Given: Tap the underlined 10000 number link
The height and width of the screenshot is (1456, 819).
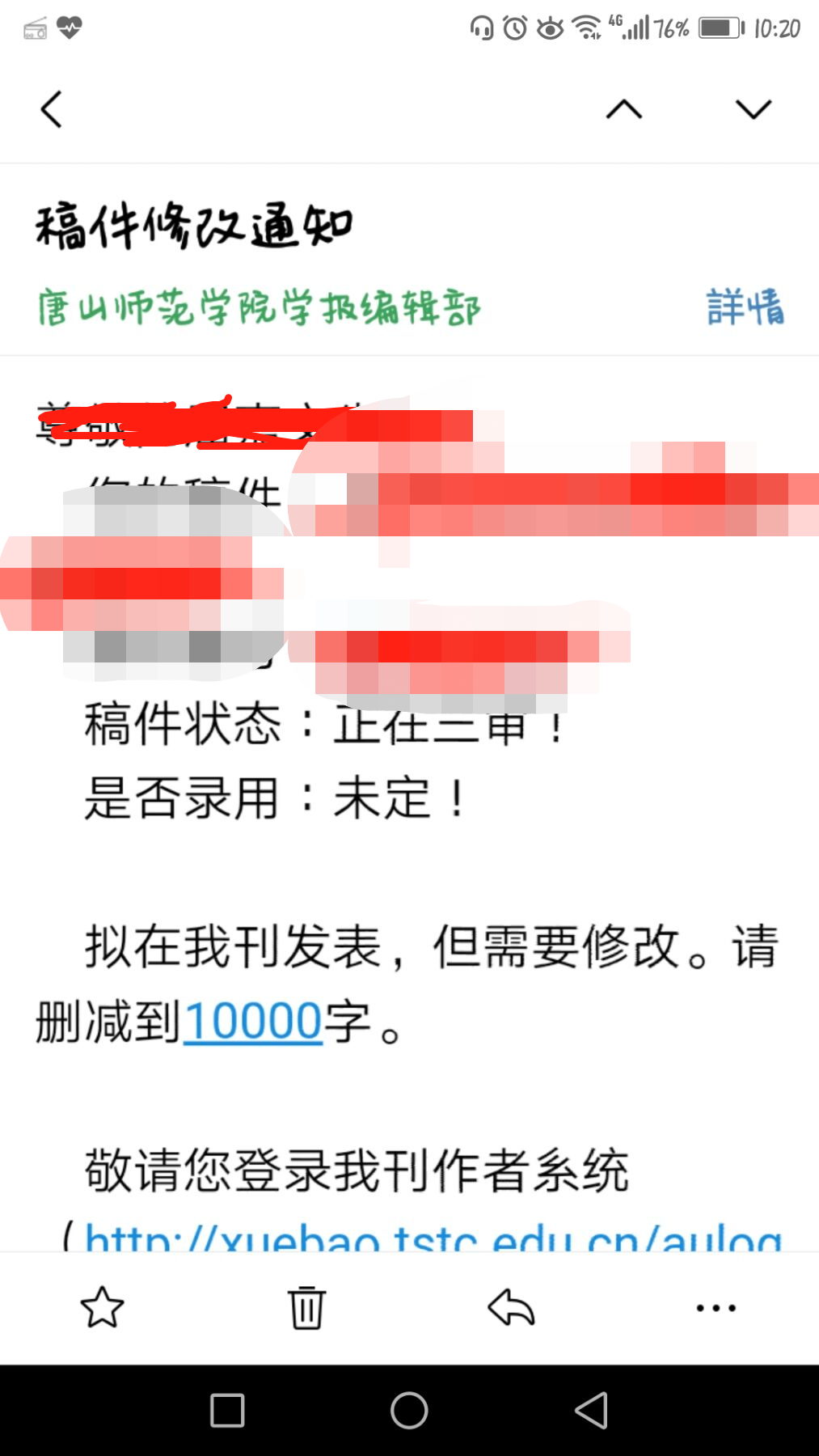Looking at the screenshot, I should click(253, 1022).
